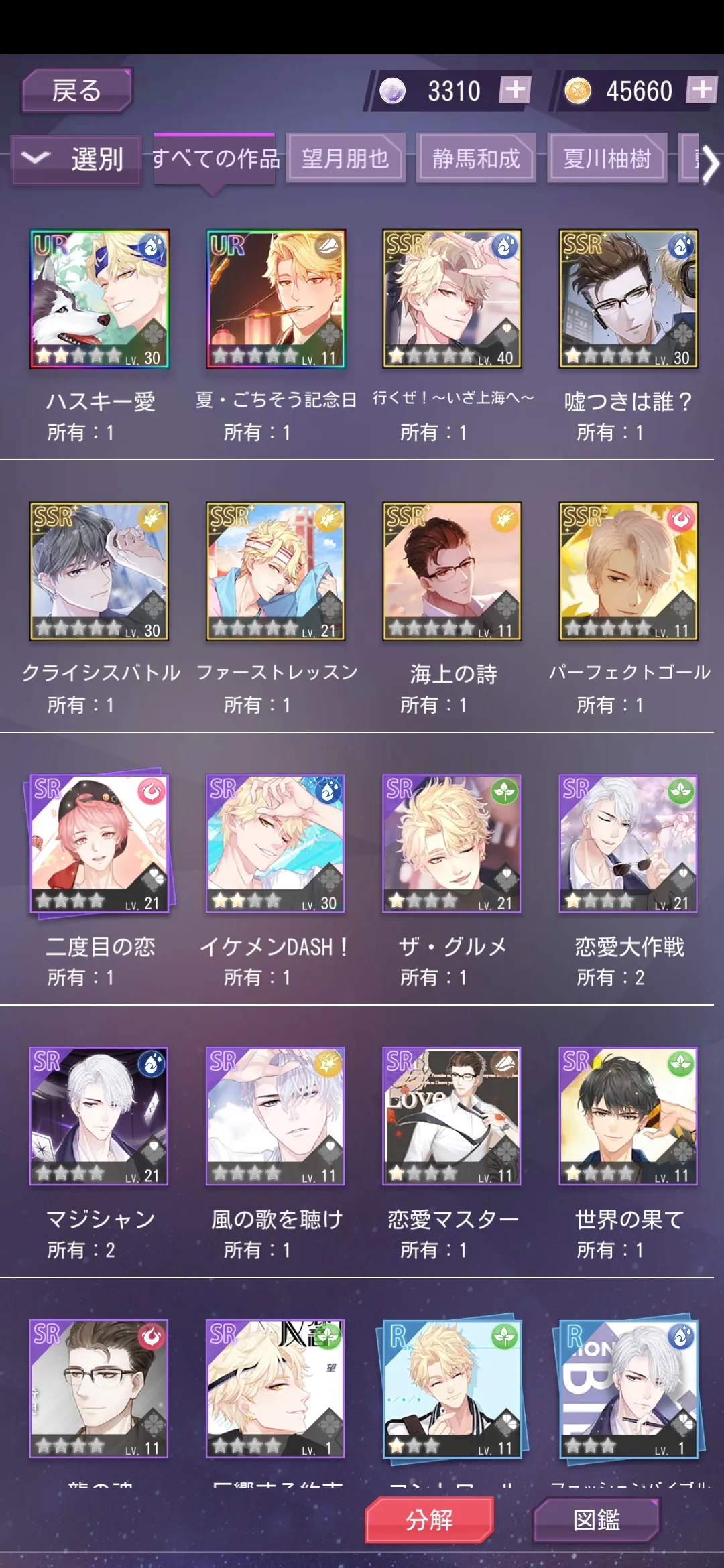Open the 選別 filter dropdown
The height and width of the screenshot is (1568, 724).
coord(76,159)
